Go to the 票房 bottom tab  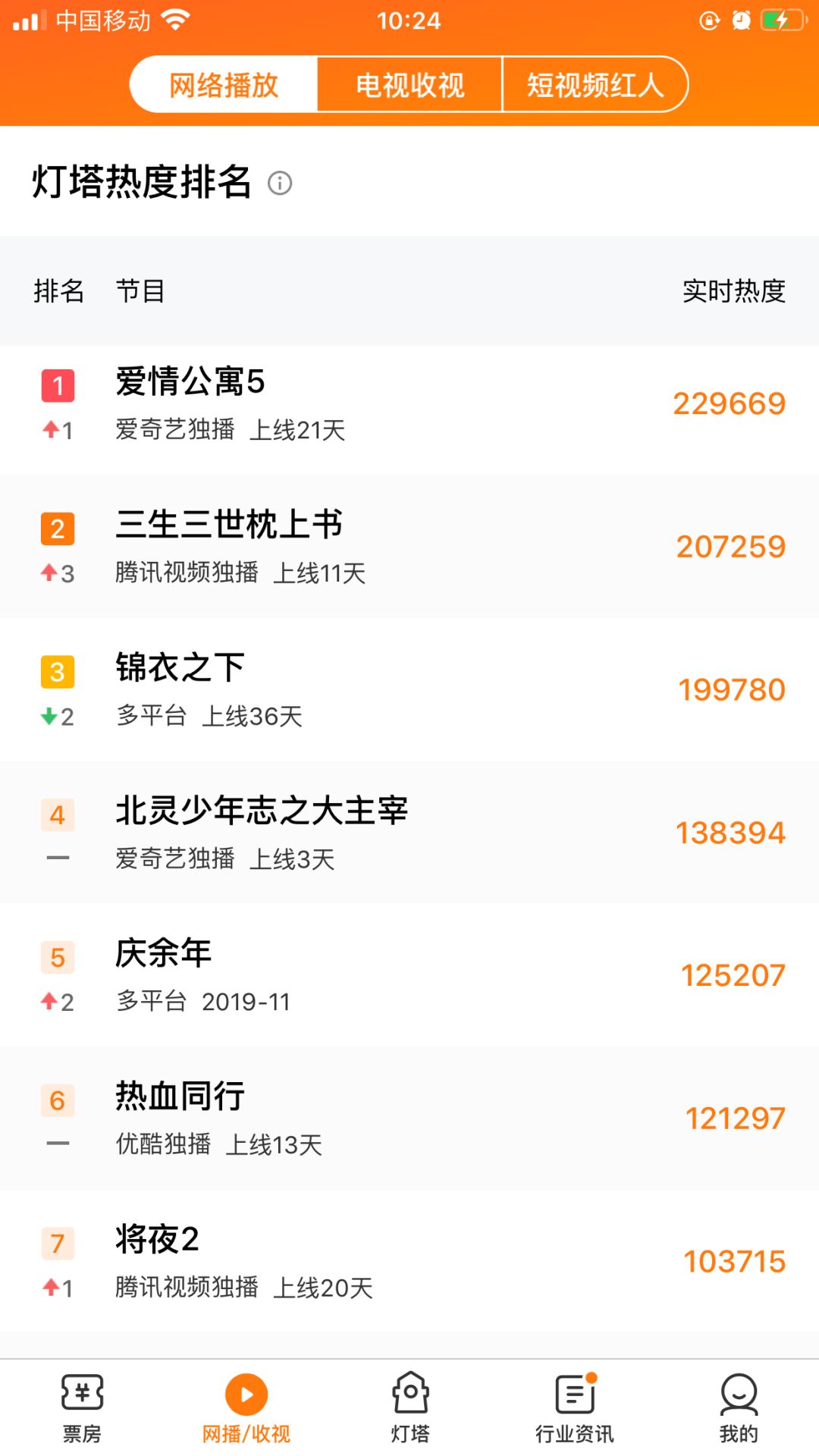click(x=82, y=1407)
